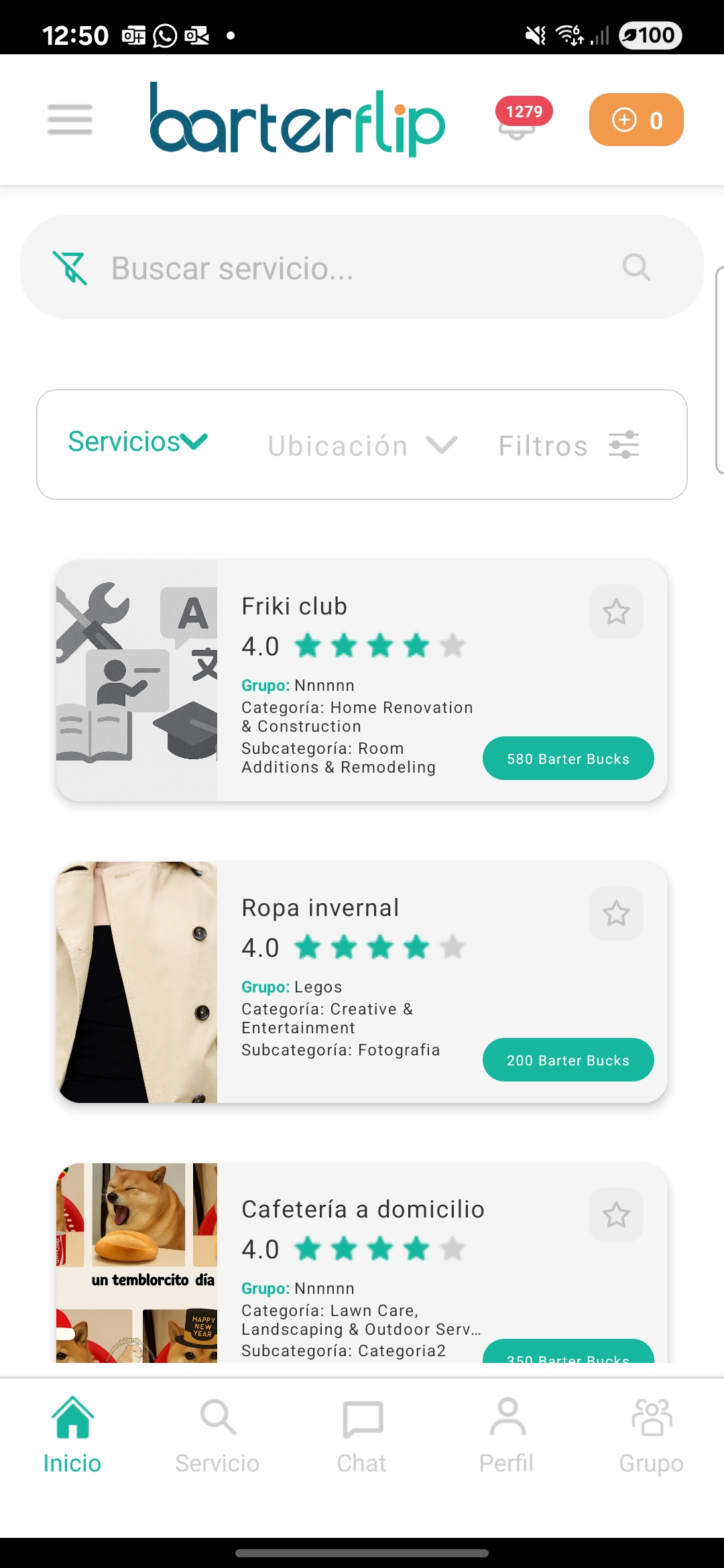Tap the magnifier search icon
The width and height of the screenshot is (724, 1568).
(x=636, y=267)
